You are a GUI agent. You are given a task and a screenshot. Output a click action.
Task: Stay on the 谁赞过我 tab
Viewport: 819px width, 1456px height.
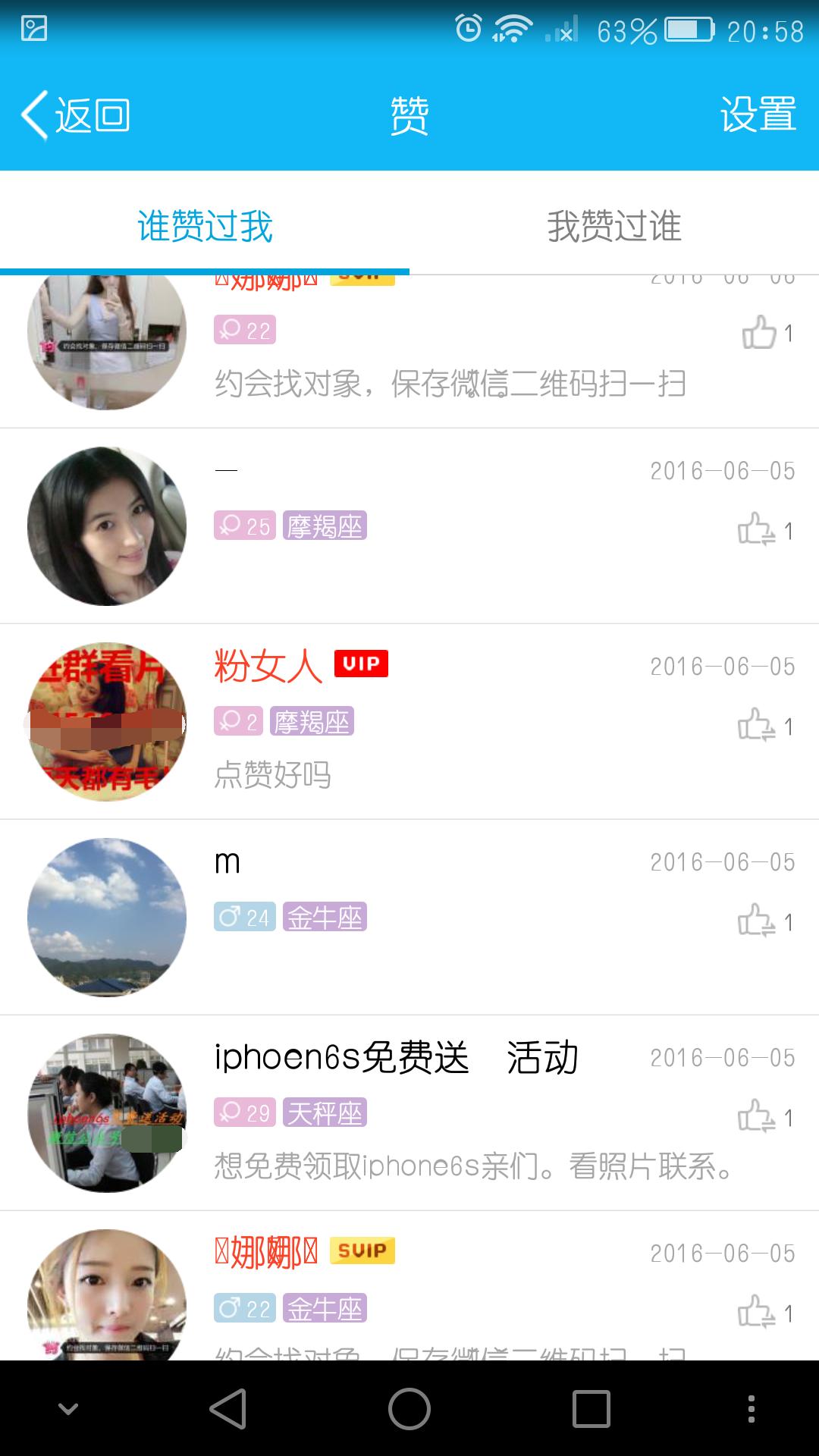click(205, 225)
